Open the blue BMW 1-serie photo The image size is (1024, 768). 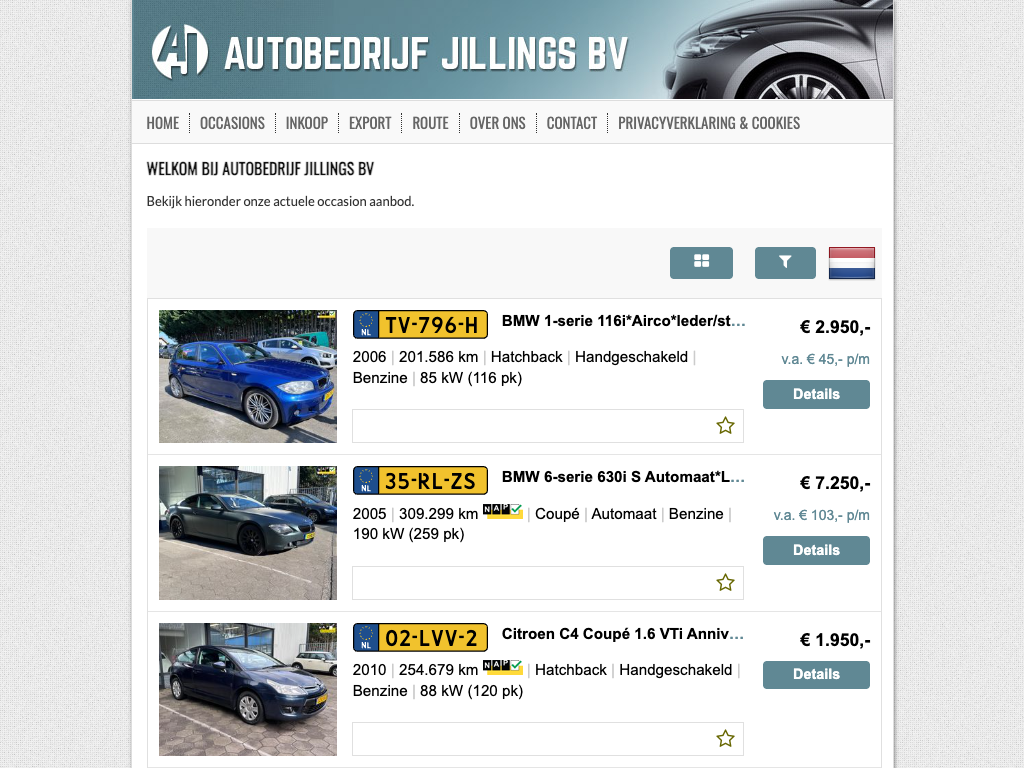[248, 376]
